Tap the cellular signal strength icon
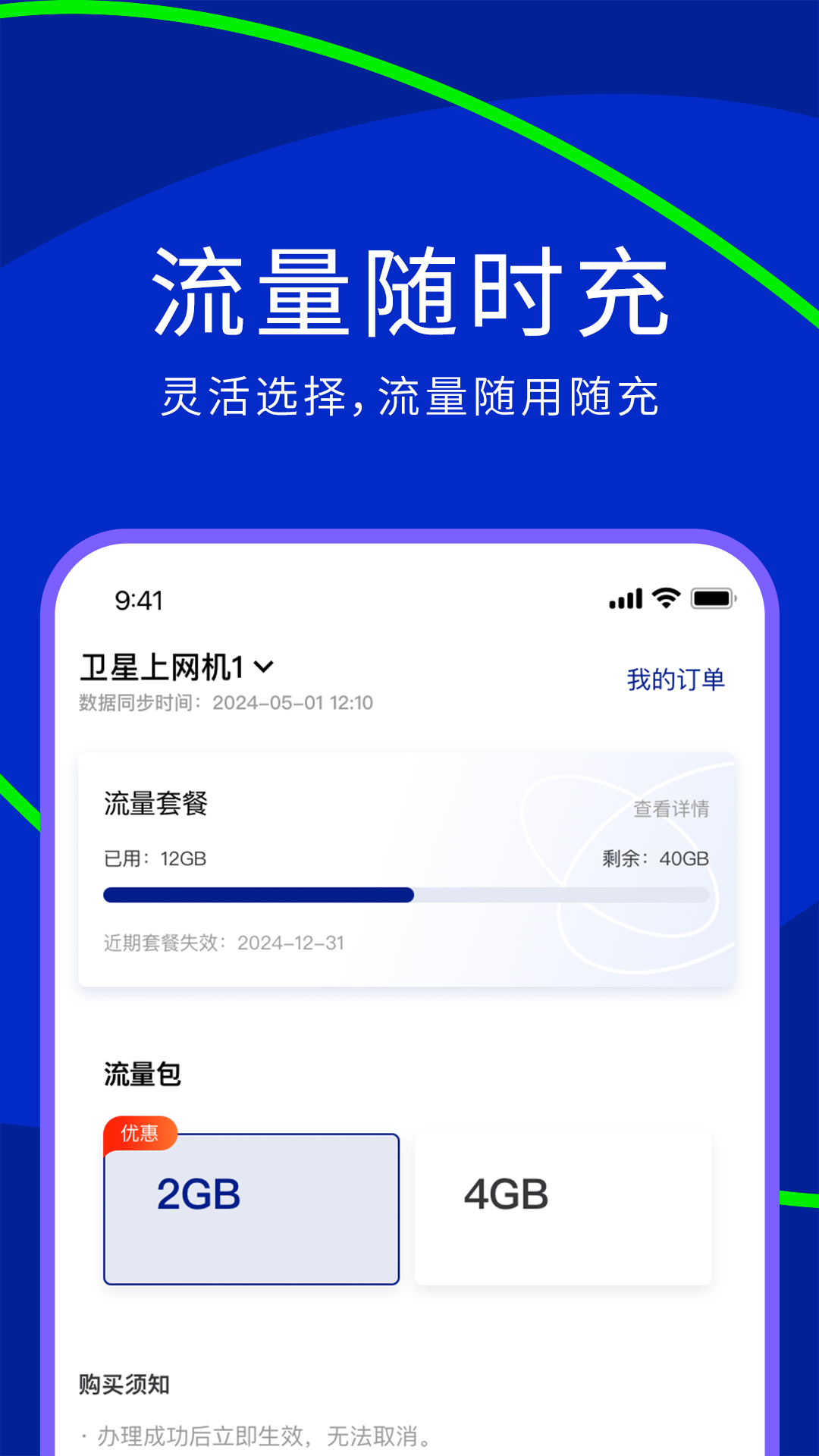The image size is (819, 1456). click(x=624, y=599)
